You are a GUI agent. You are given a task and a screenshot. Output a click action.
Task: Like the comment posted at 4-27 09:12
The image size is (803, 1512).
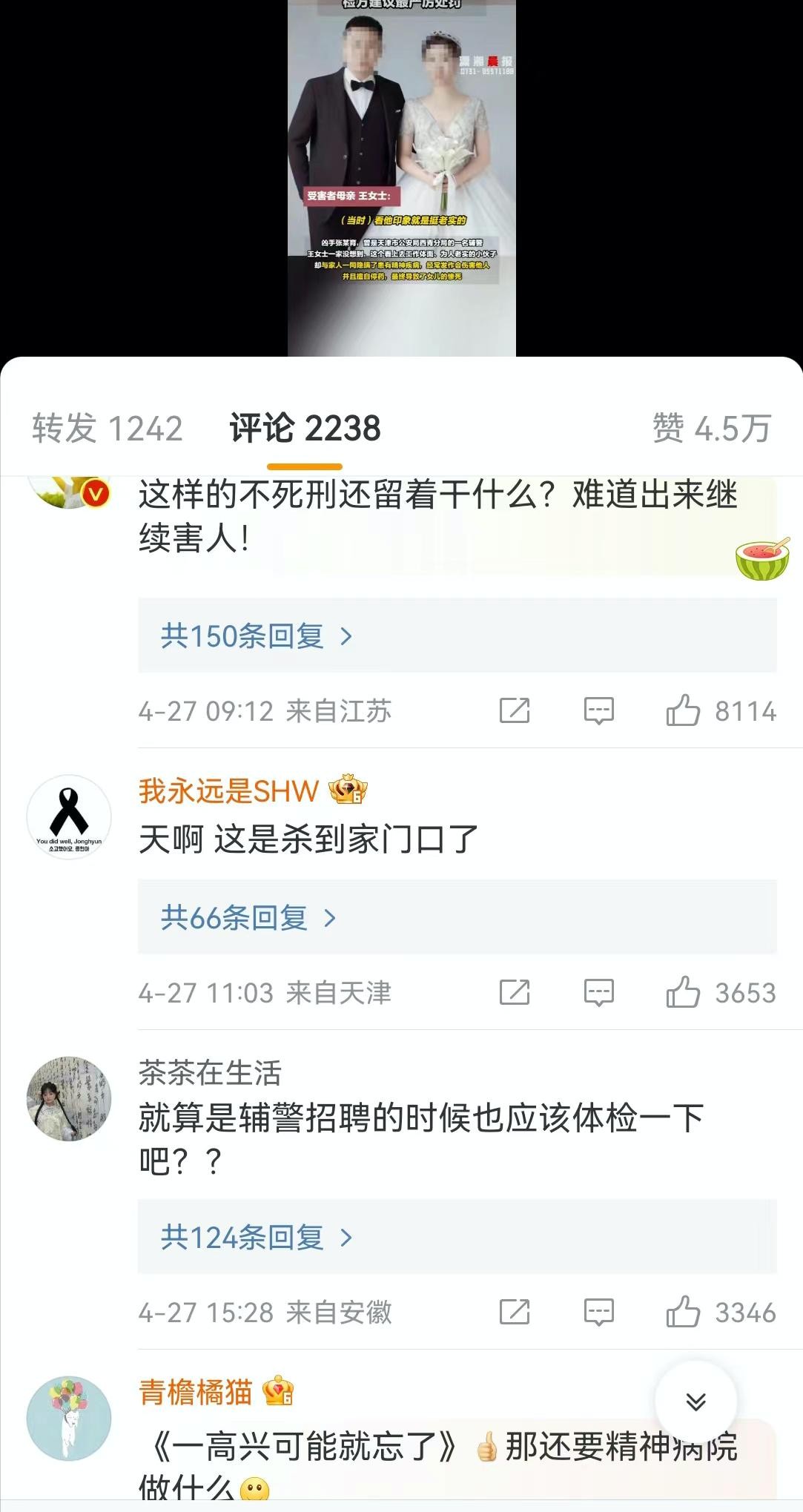point(683,710)
